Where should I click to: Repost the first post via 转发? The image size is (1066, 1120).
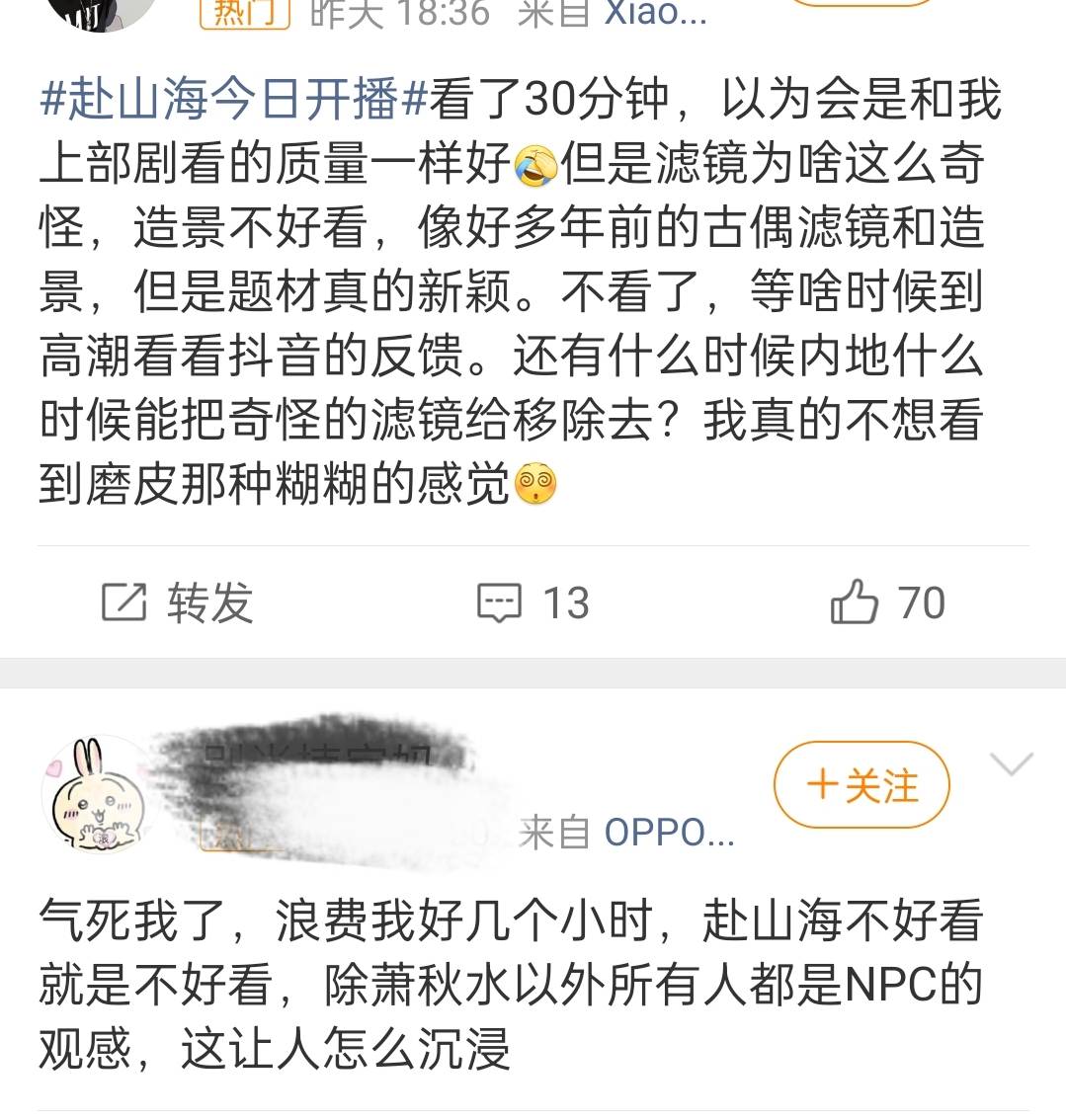click(178, 602)
